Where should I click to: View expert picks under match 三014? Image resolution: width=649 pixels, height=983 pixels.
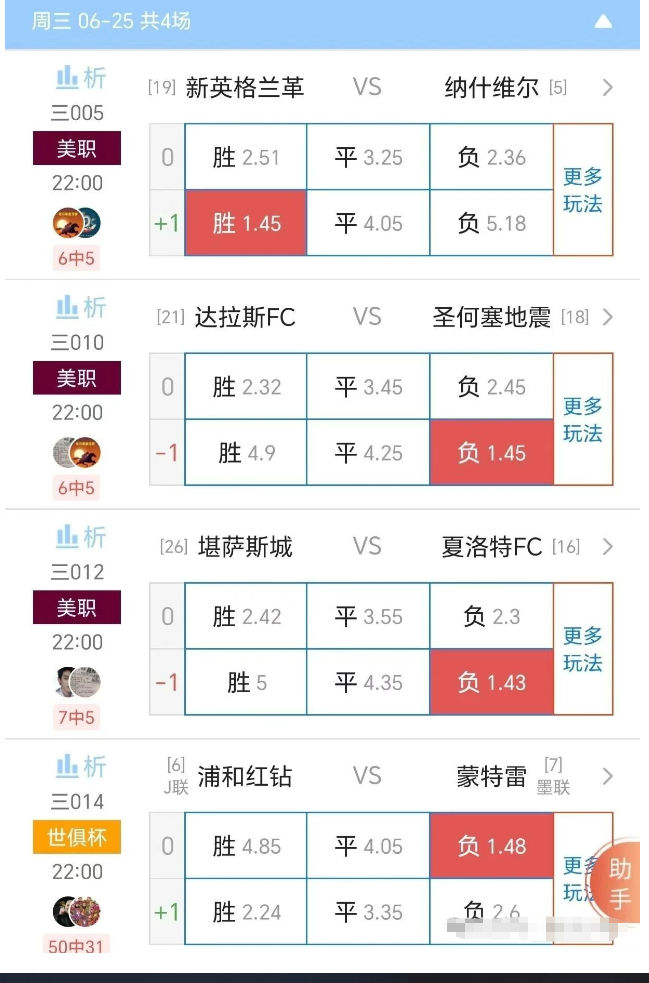click(77, 912)
